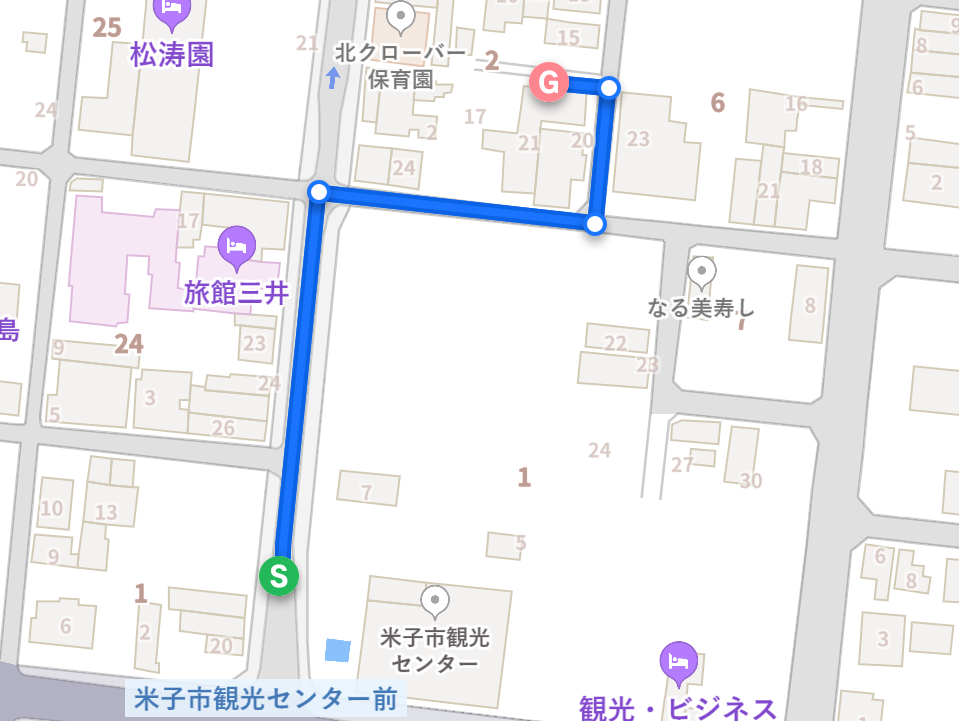The image size is (959, 721).
Task: Open the 米子市観光センター前 bus stop label
Action: 265,699
